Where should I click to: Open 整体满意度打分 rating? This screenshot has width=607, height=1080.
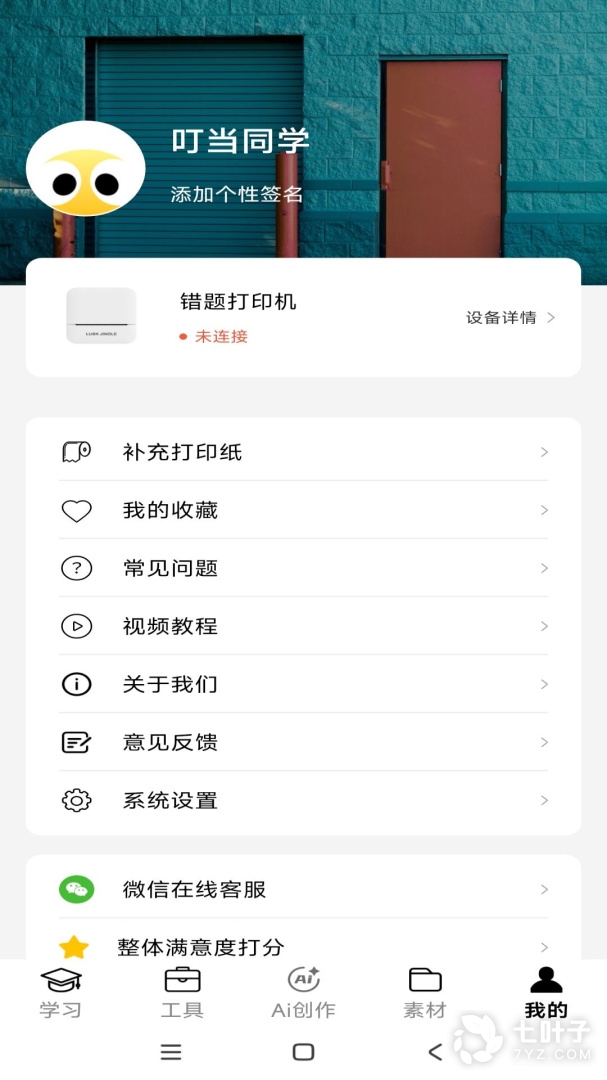pyautogui.click(x=303, y=945)
